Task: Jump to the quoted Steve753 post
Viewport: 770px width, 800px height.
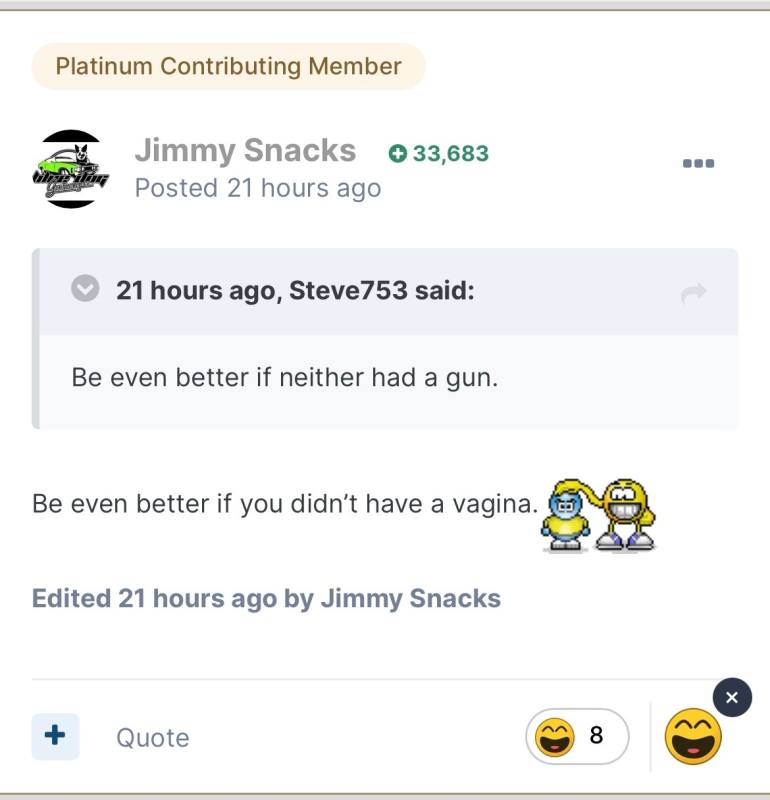Action: point(693,292)
